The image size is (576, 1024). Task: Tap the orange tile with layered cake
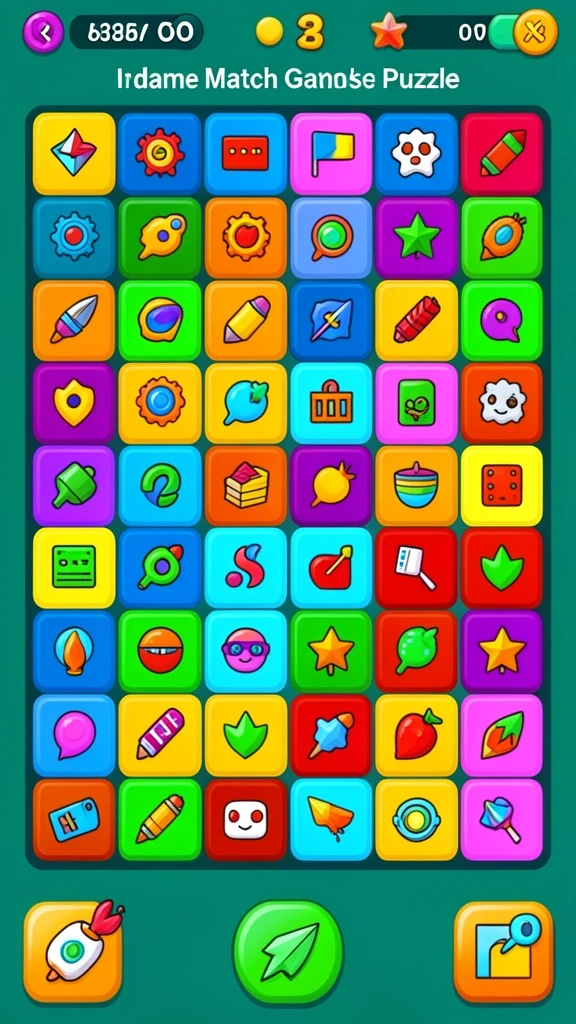pyautogui.click(x=246, y=487)
